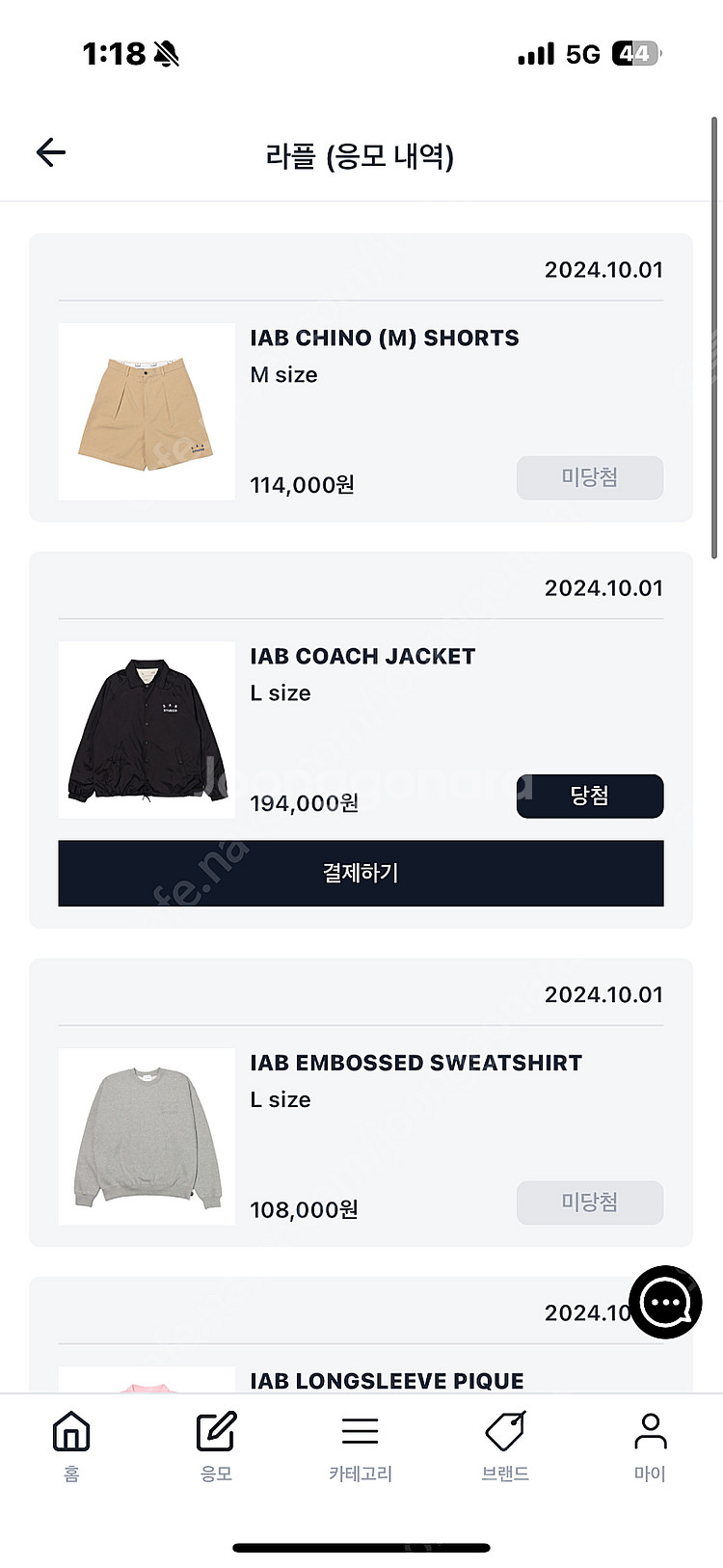
Task: Open the IAB CHINO (M) SHORTS card
Action: tap(361, 378)
